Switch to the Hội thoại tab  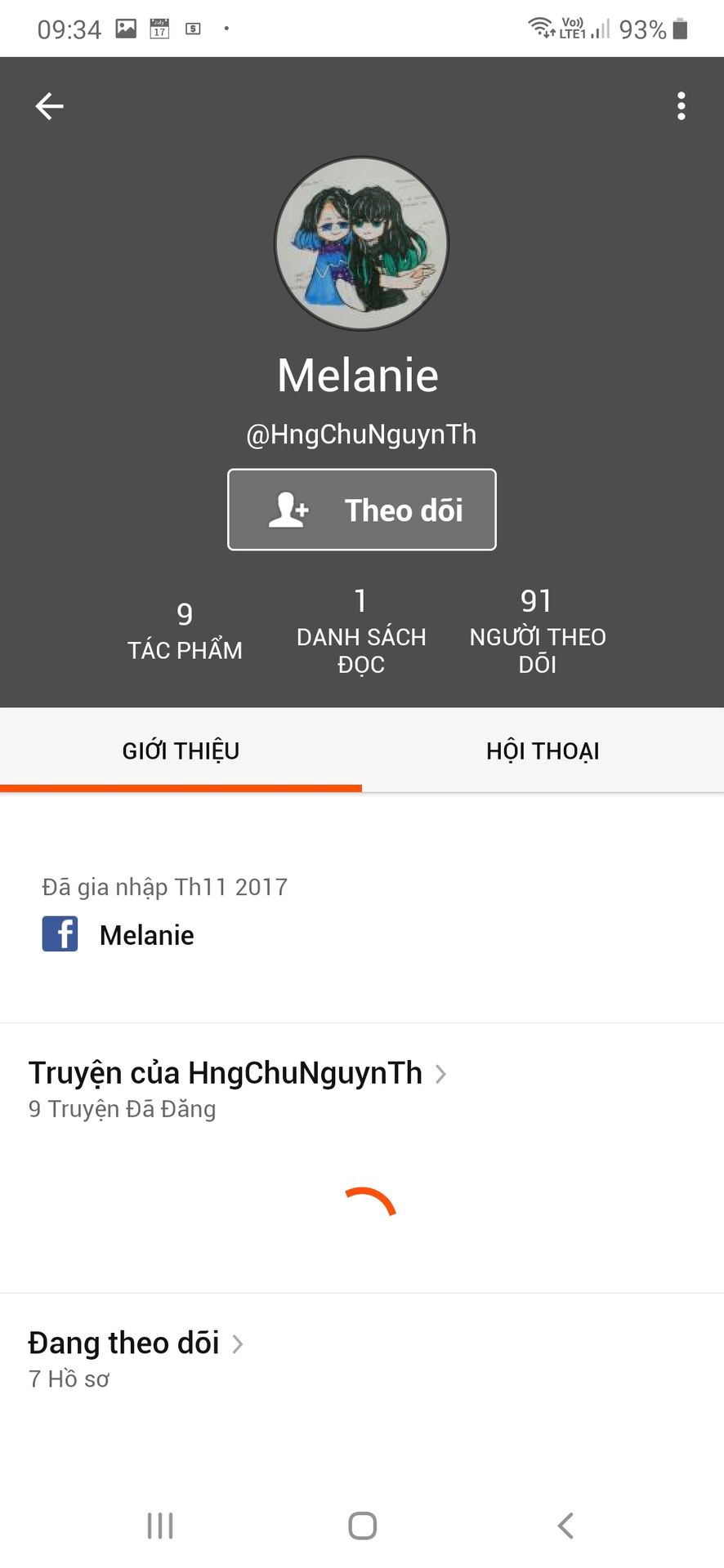click(x=543, y=751)
